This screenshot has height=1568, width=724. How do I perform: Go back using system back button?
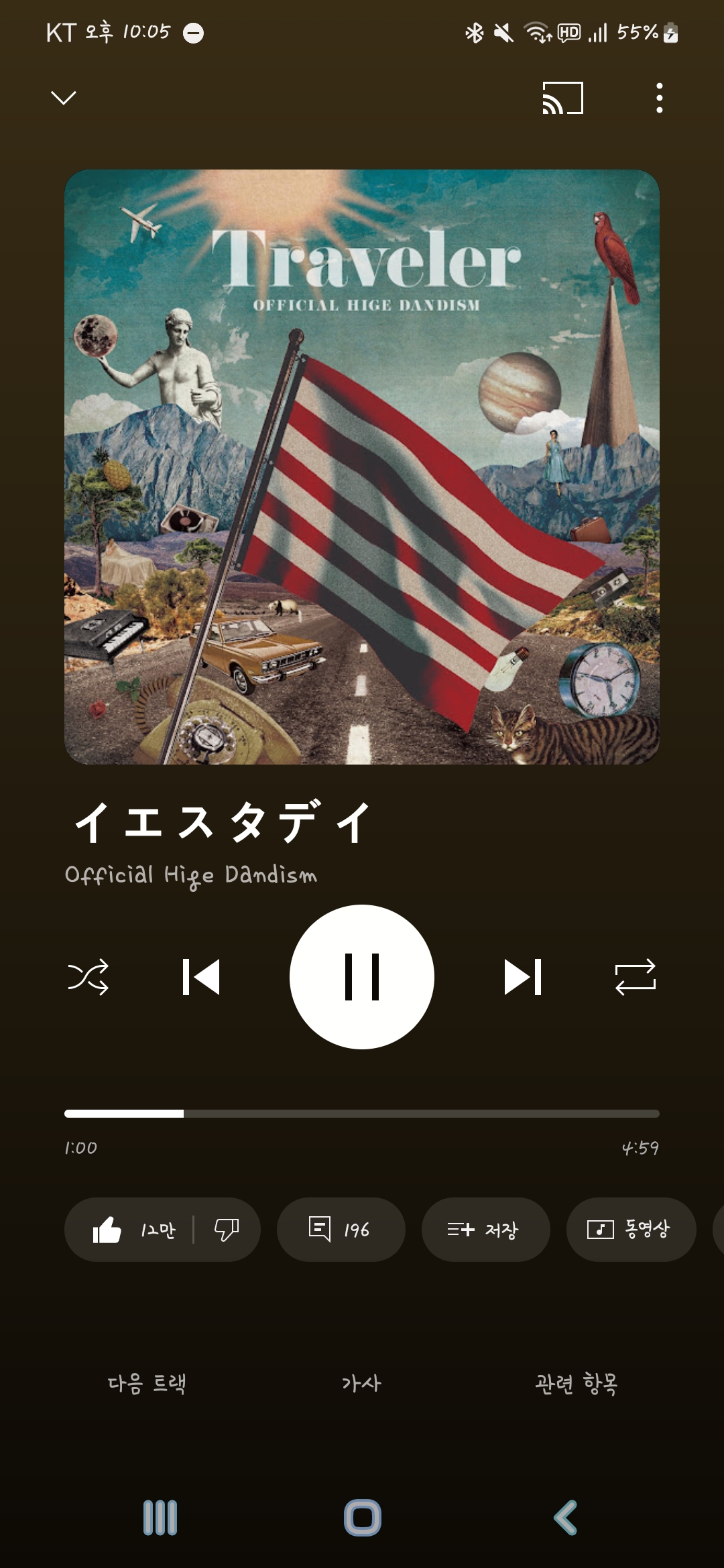coord(565,1518)
